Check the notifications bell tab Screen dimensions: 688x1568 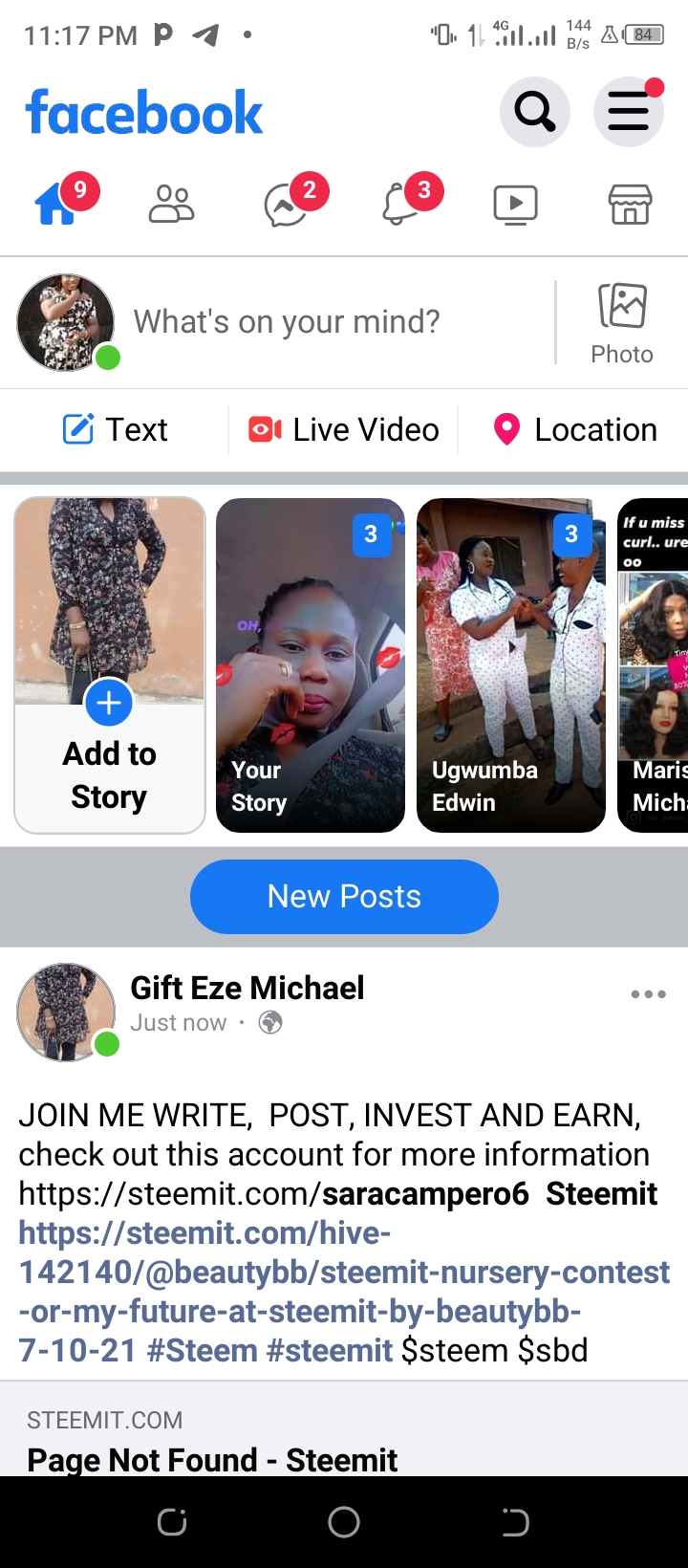coord(401,204)
